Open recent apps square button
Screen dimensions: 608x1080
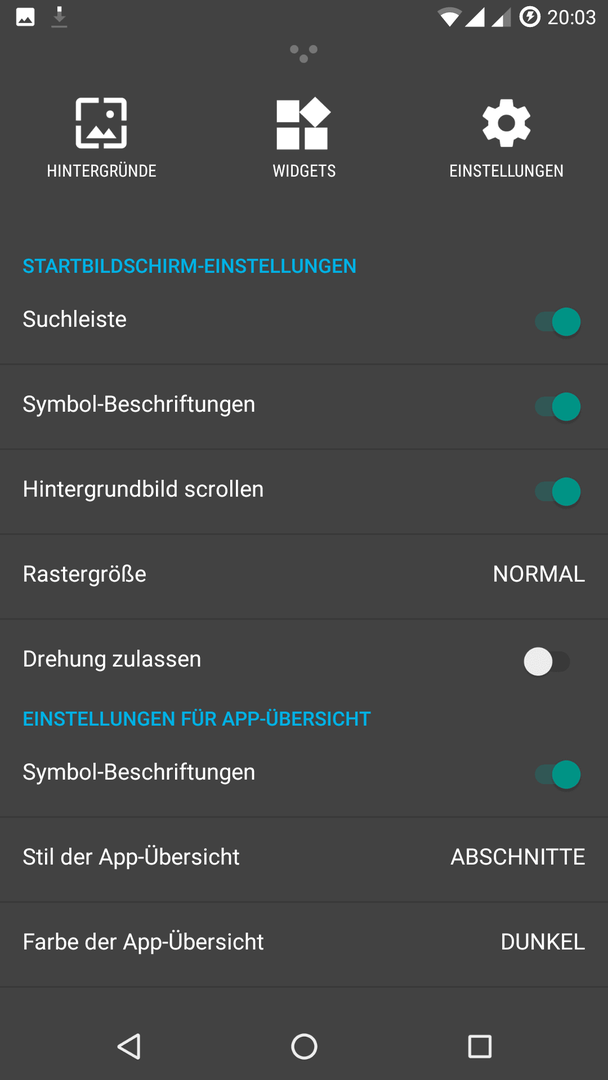point(479,1046)
